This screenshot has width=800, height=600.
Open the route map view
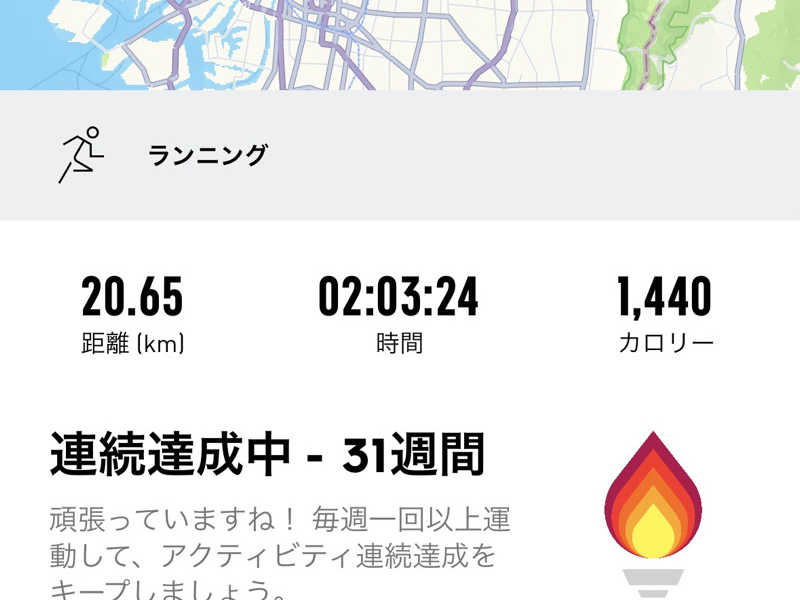[x=400, y=44]
